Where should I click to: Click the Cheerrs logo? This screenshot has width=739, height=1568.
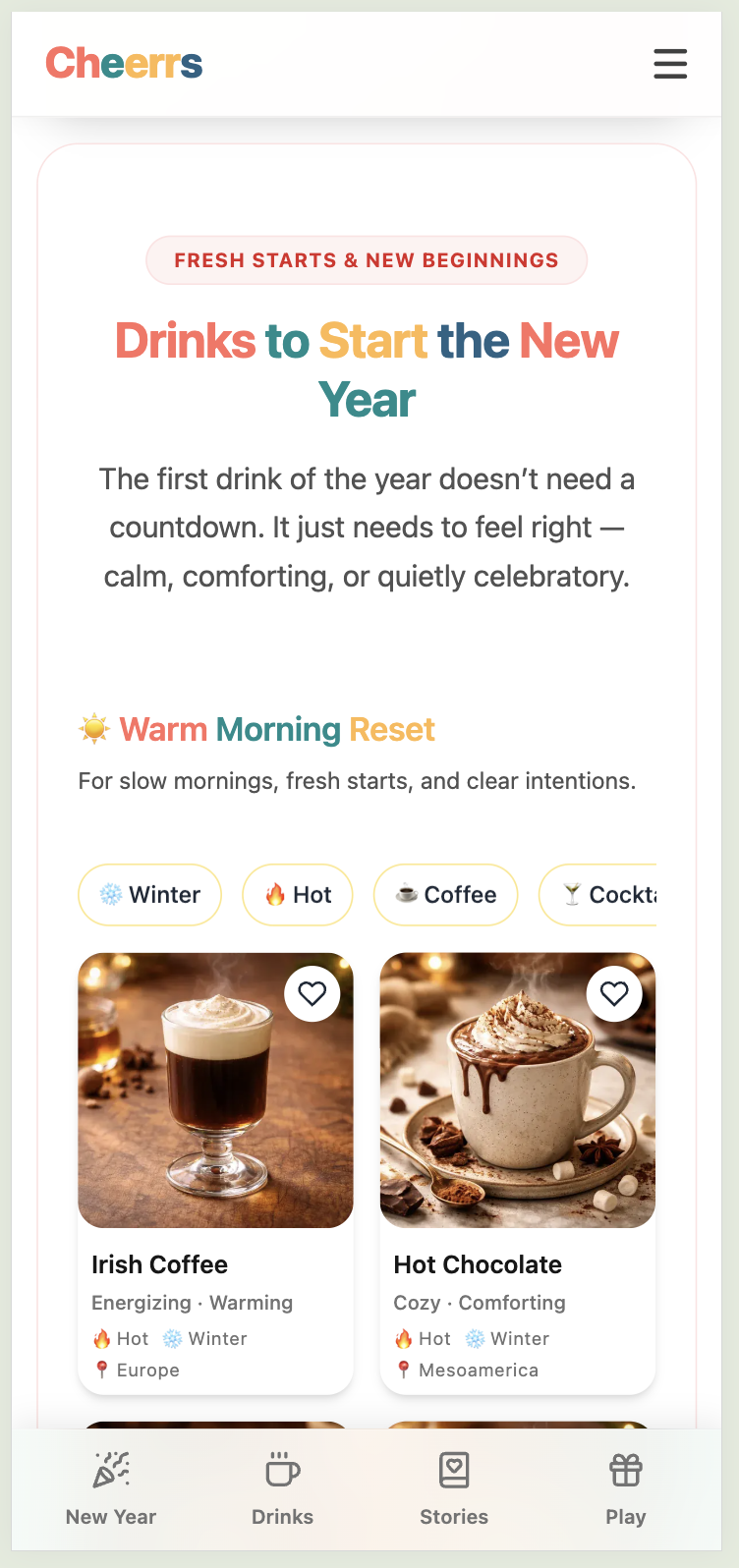pyautogui.click(x=123, y=63)
